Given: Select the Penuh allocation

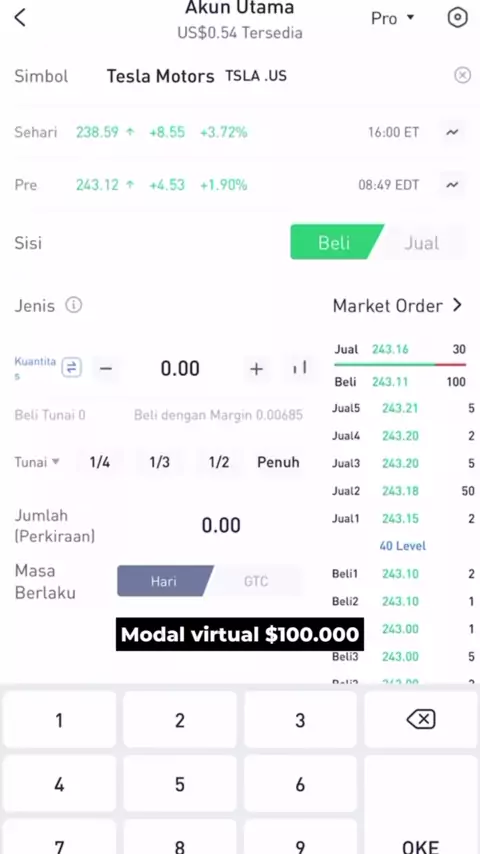Looking at the screenshot, I should click(278, 462).
